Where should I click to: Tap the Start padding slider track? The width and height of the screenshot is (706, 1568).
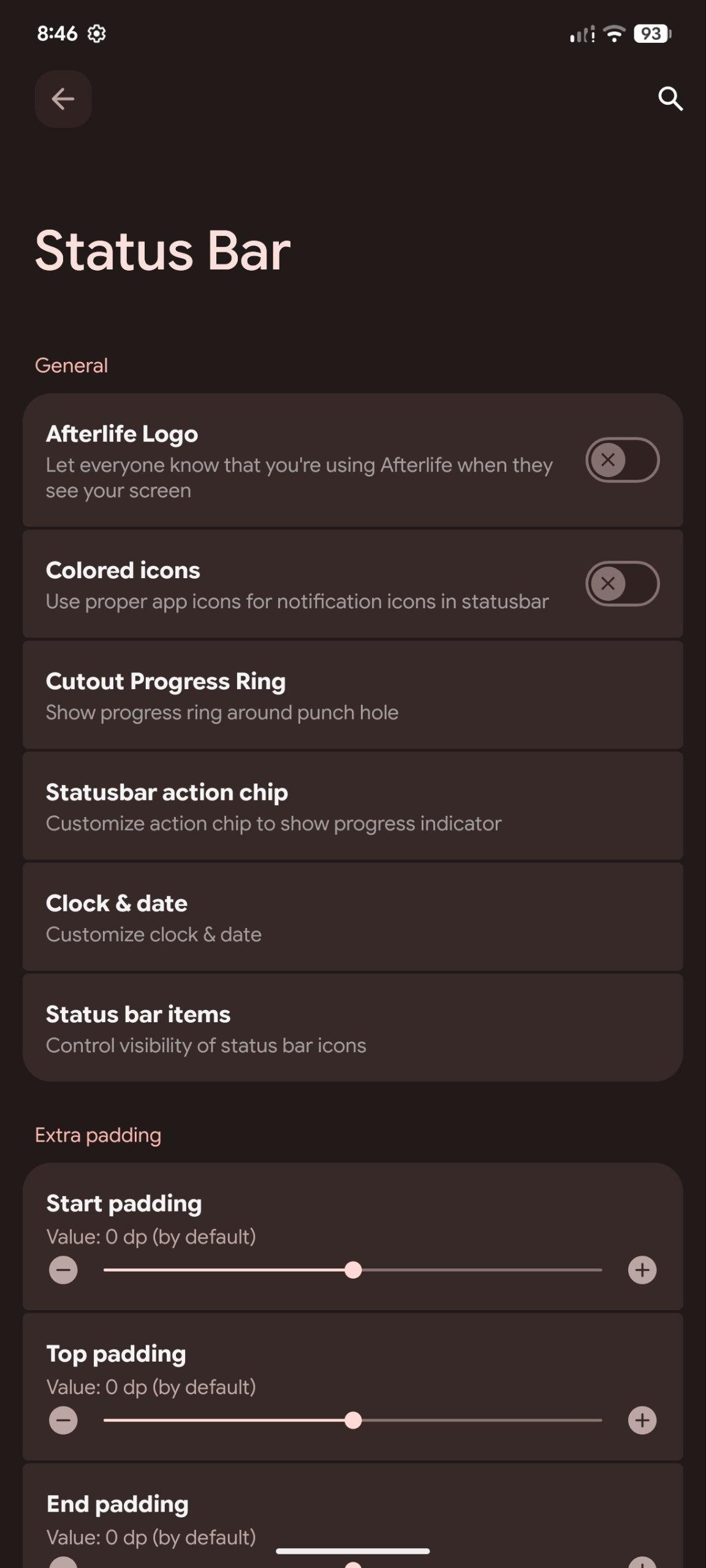(x=478, y=1270)
